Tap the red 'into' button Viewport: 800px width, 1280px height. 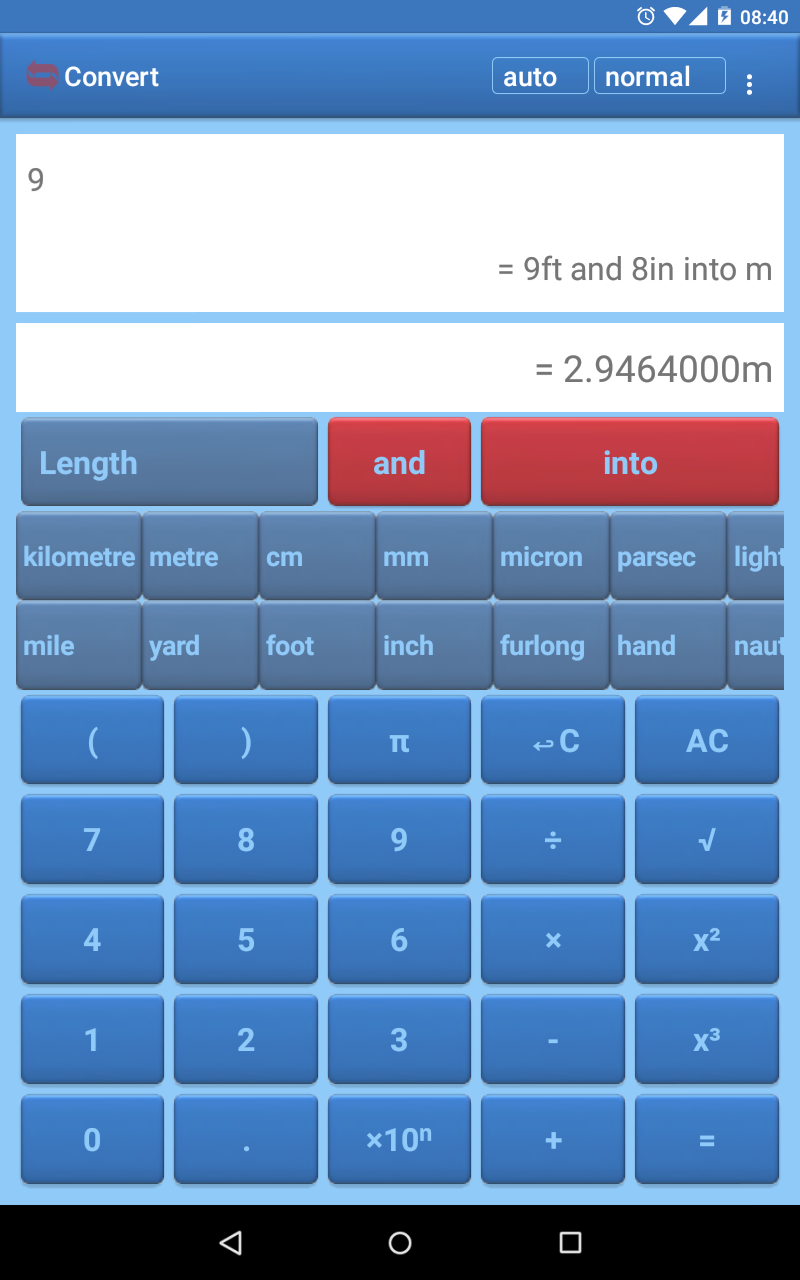[630, 462]
